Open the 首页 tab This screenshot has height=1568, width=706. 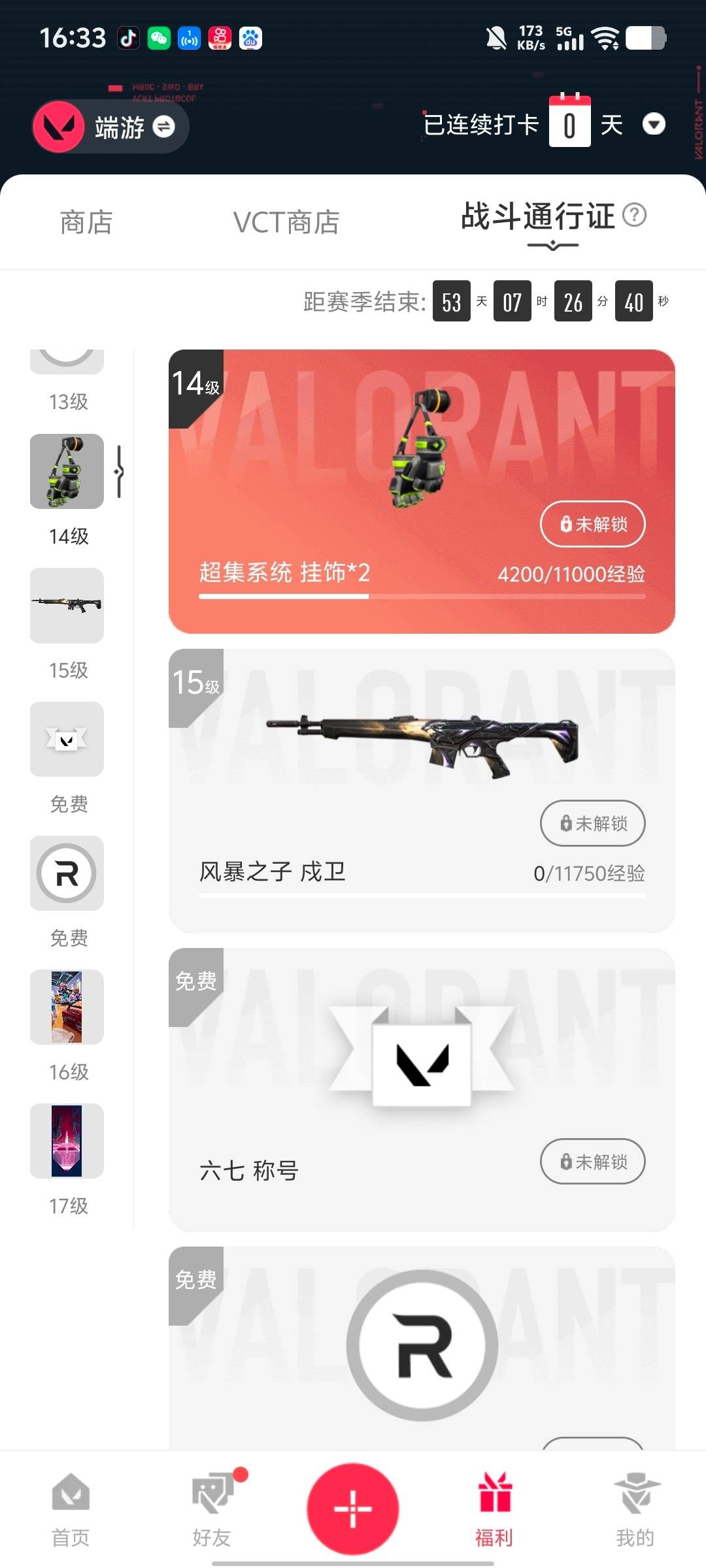click(x=71, y=1509)
